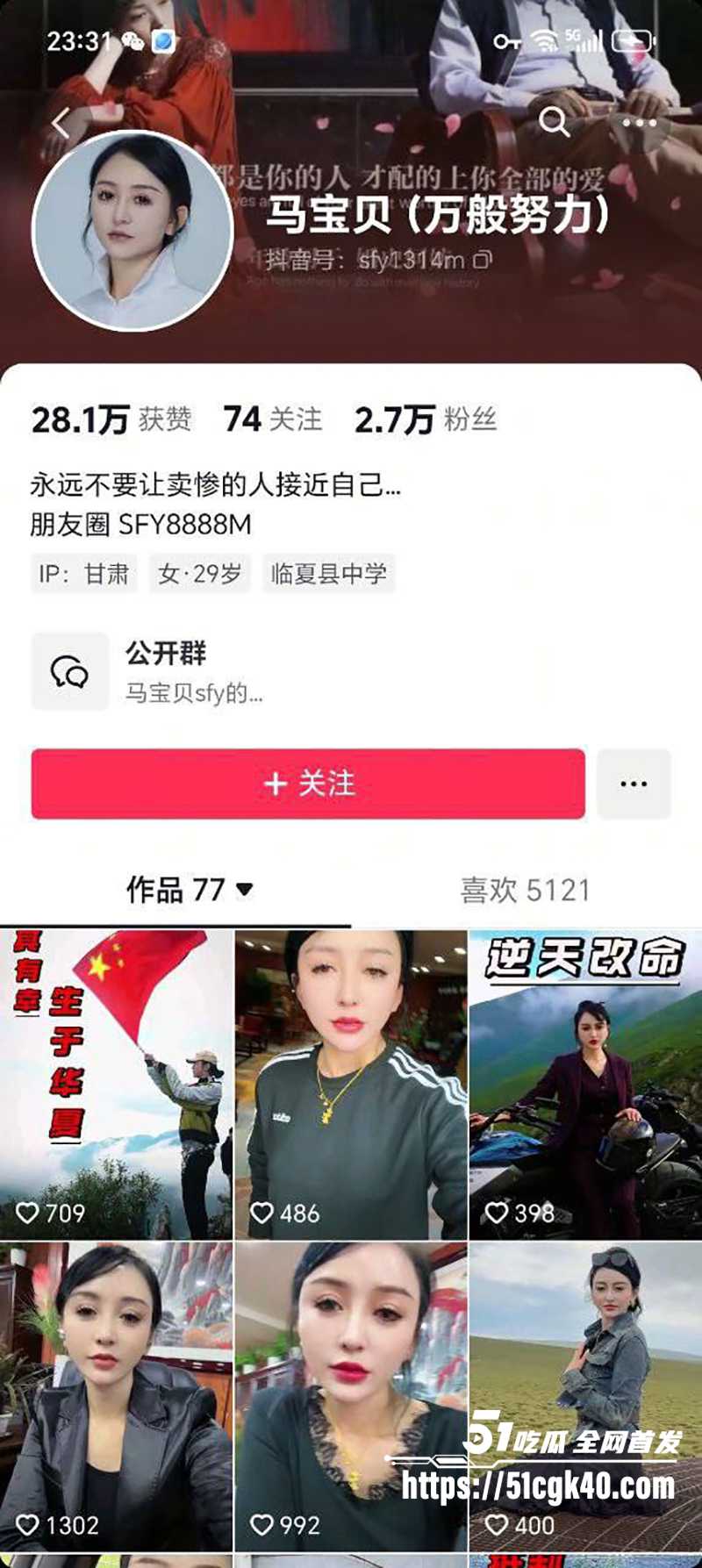
Task: Open the 朋友圈 SFY8888M link
Action: [140, 526]
